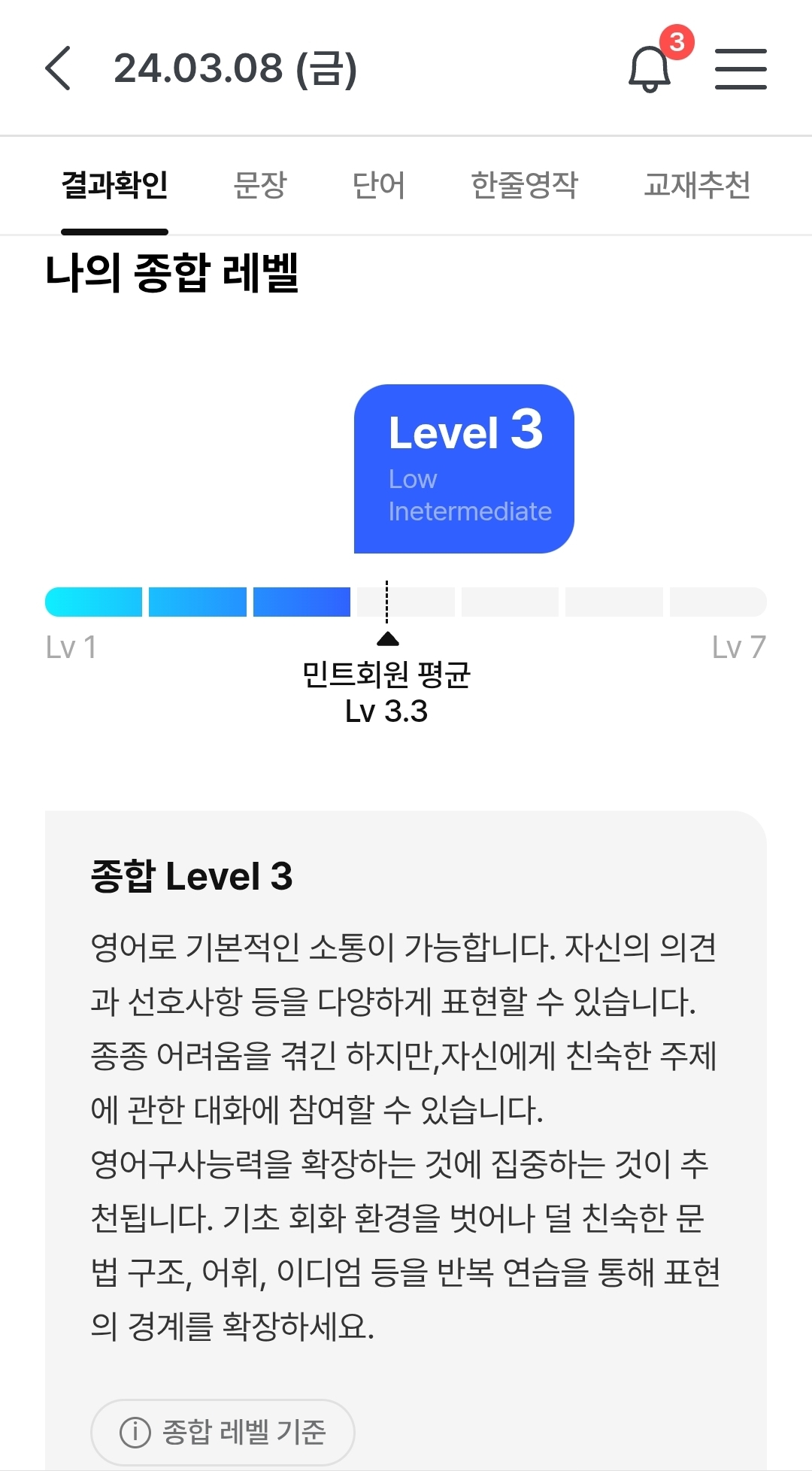The width and height of the screenshot is (812, 1471).
Task: Open the hamburger menu
Action: 741,68
